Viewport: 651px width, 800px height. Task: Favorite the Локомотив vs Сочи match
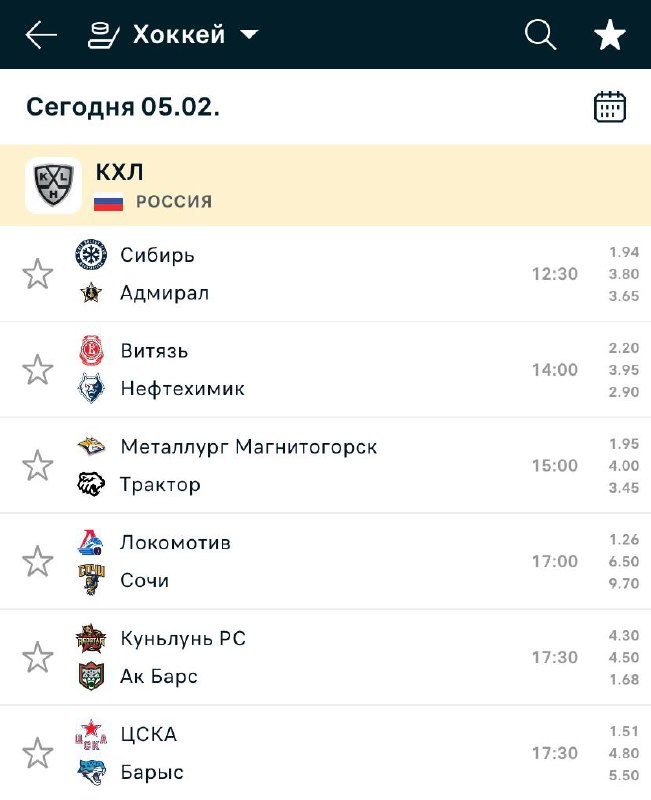(38, 562)
